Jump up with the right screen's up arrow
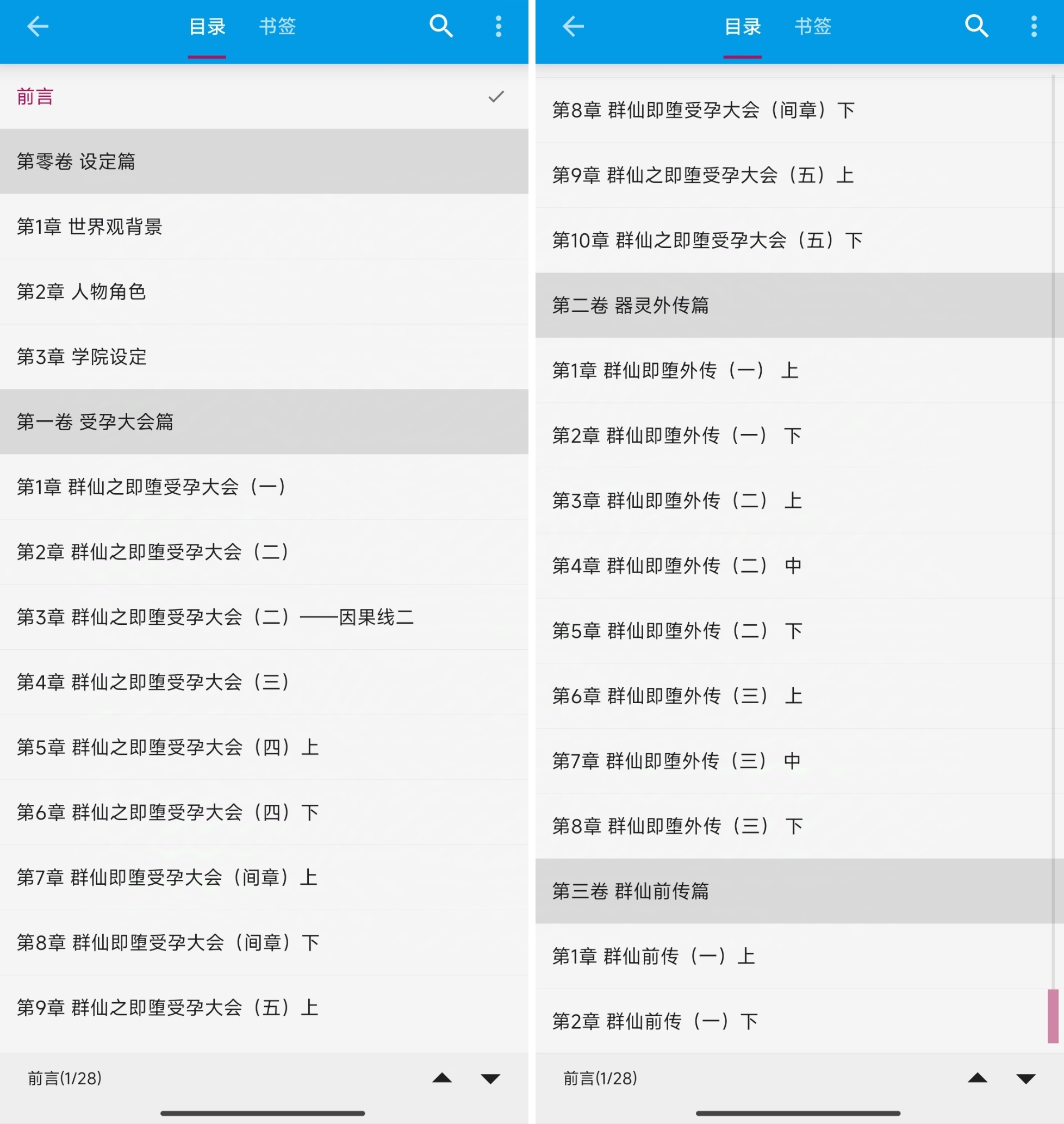The image size is (1064, 1124). pos(977,1078)
